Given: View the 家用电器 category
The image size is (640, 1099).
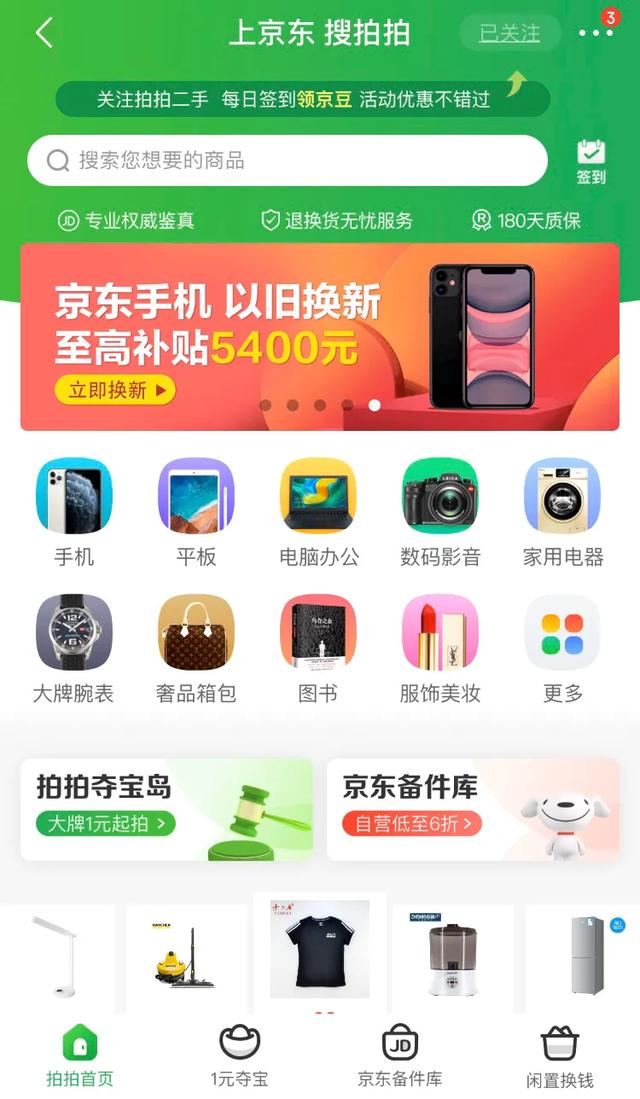Looking at the screenshot, I should [562, 511].
